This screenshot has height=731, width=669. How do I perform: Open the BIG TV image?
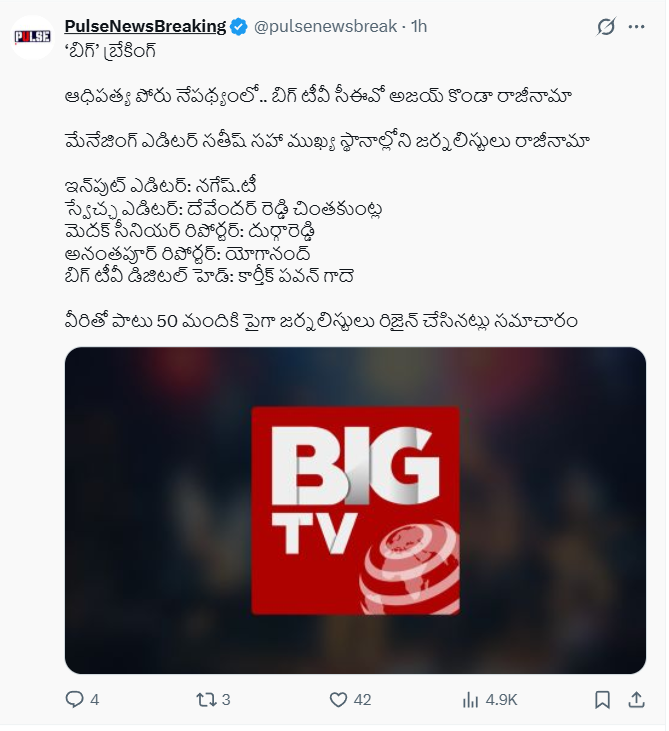click(x=355, y=510)
